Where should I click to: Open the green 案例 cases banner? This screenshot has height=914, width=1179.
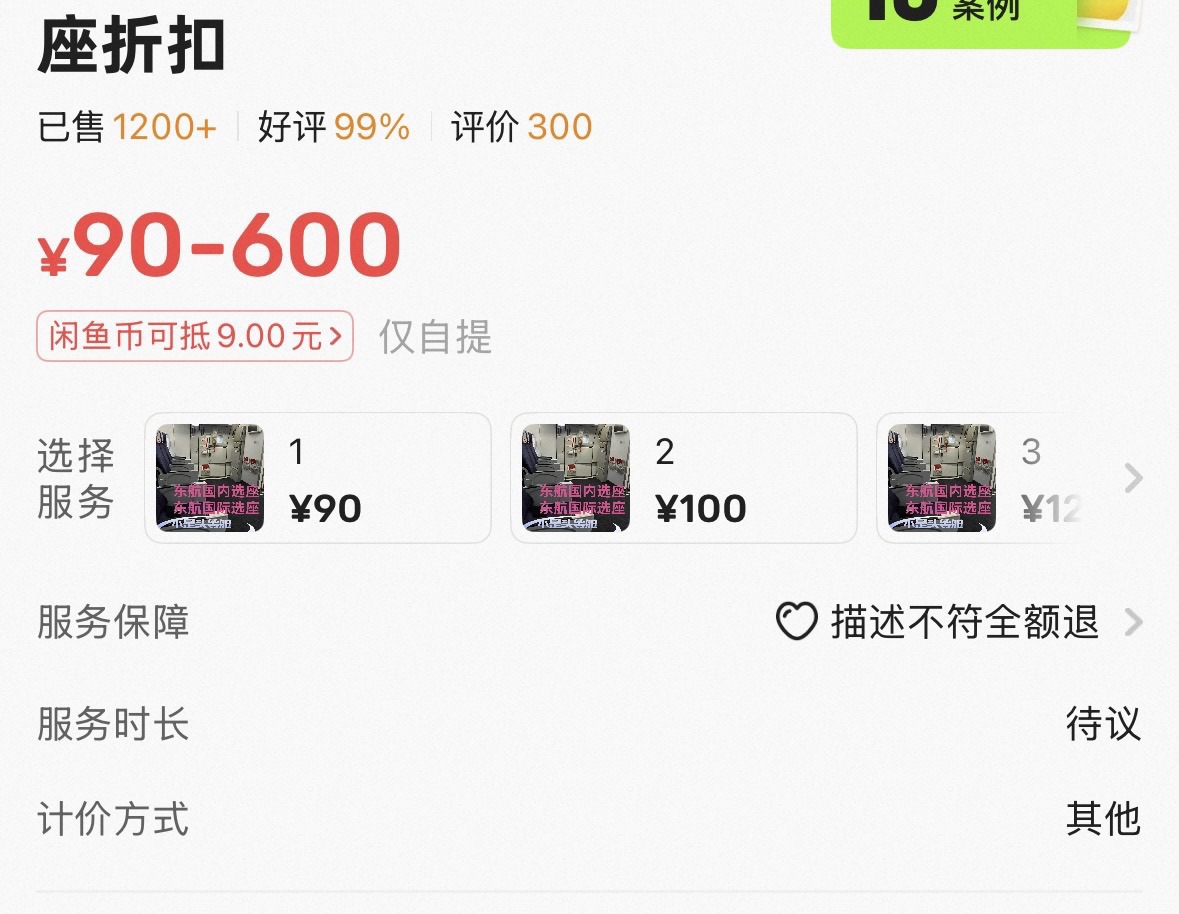980,20
